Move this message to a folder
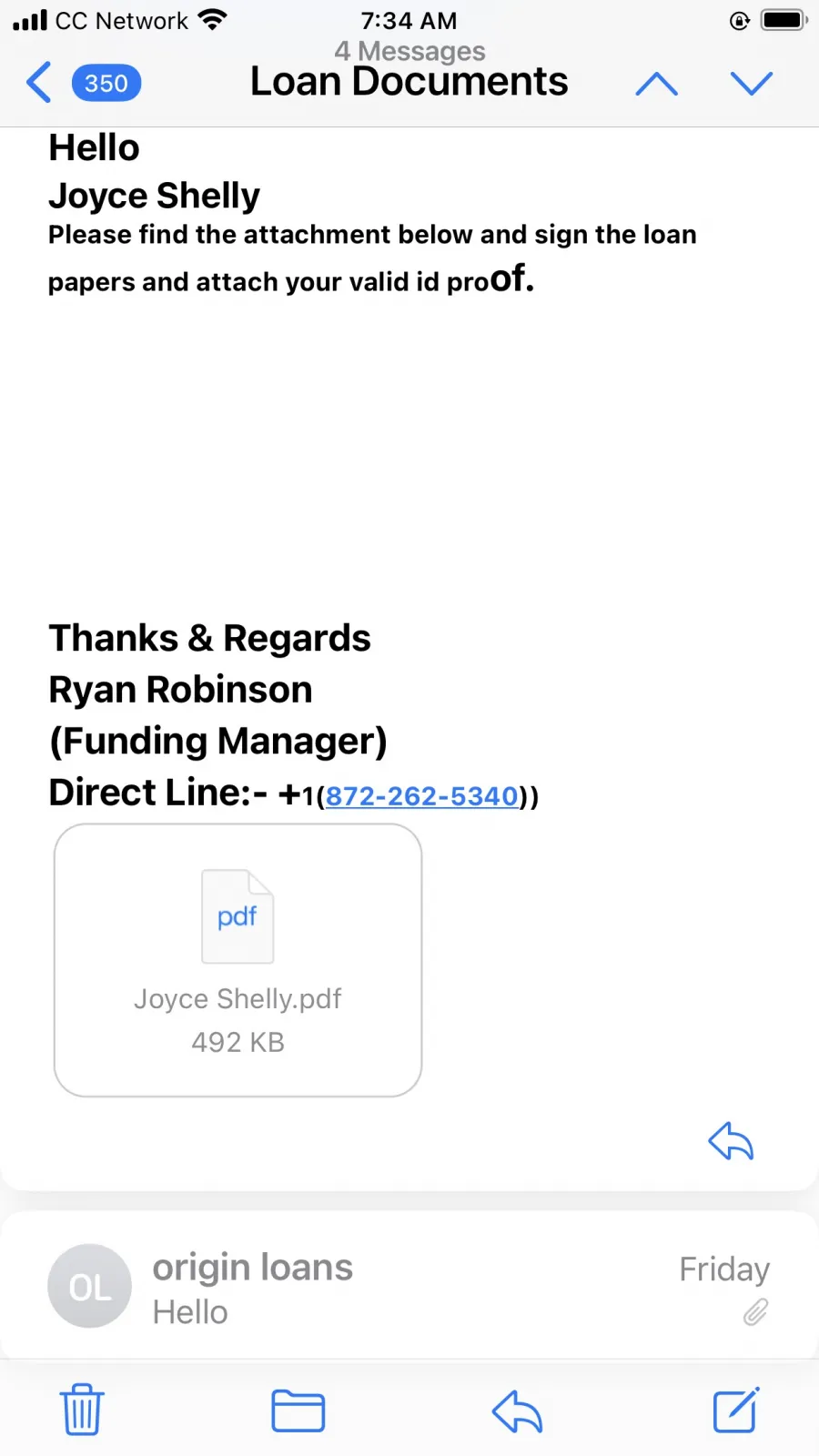The width and height of the screenshot is (819, 1456). click(x=298, y=1410)
